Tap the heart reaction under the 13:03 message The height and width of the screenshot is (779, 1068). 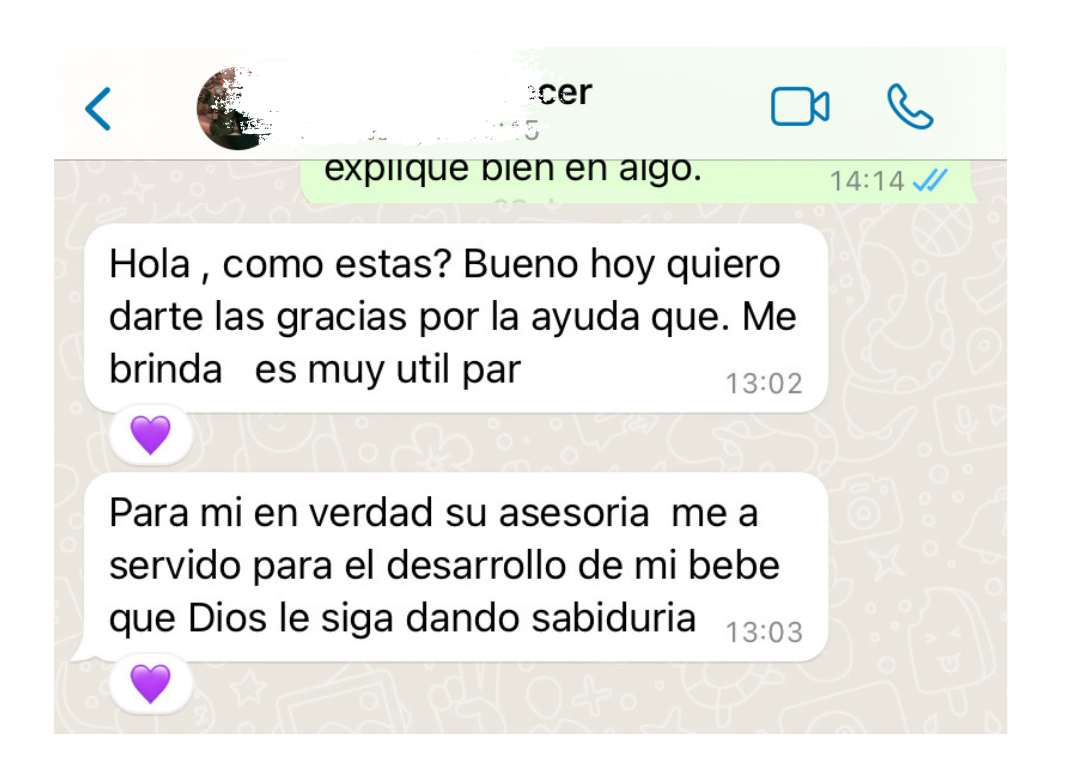151,684
